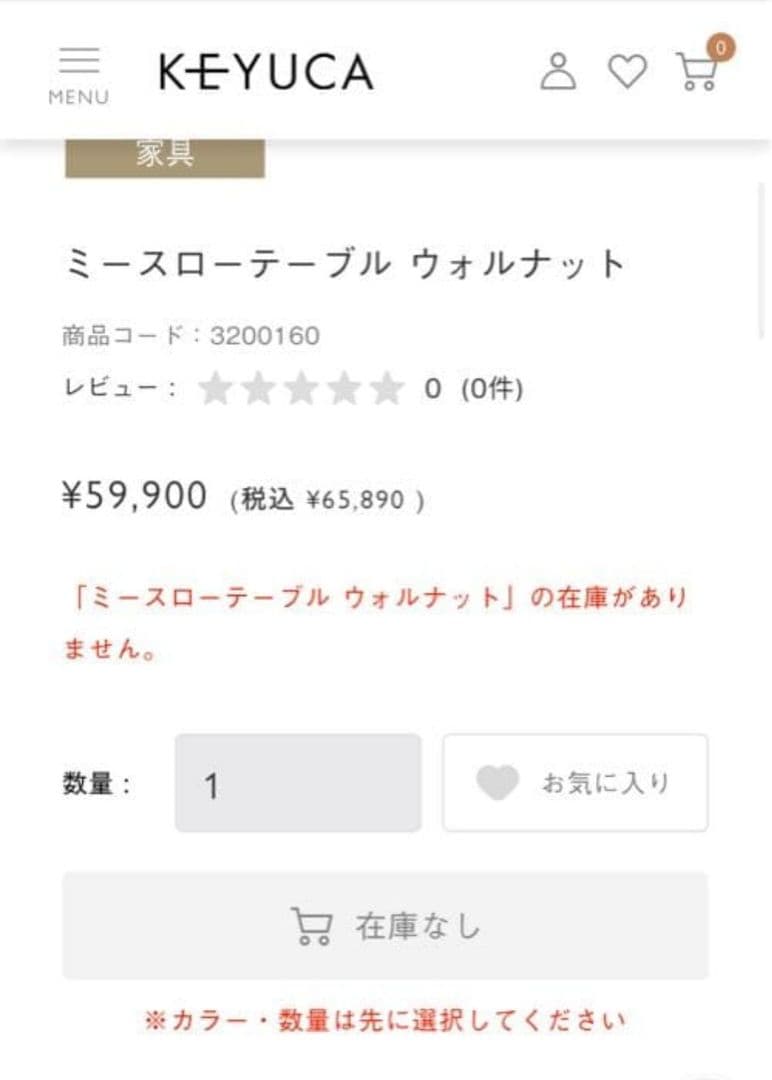Open the account/user profile icon
Screen dimensions: 772x1080
pyautogui.click(x=559, y=72)
